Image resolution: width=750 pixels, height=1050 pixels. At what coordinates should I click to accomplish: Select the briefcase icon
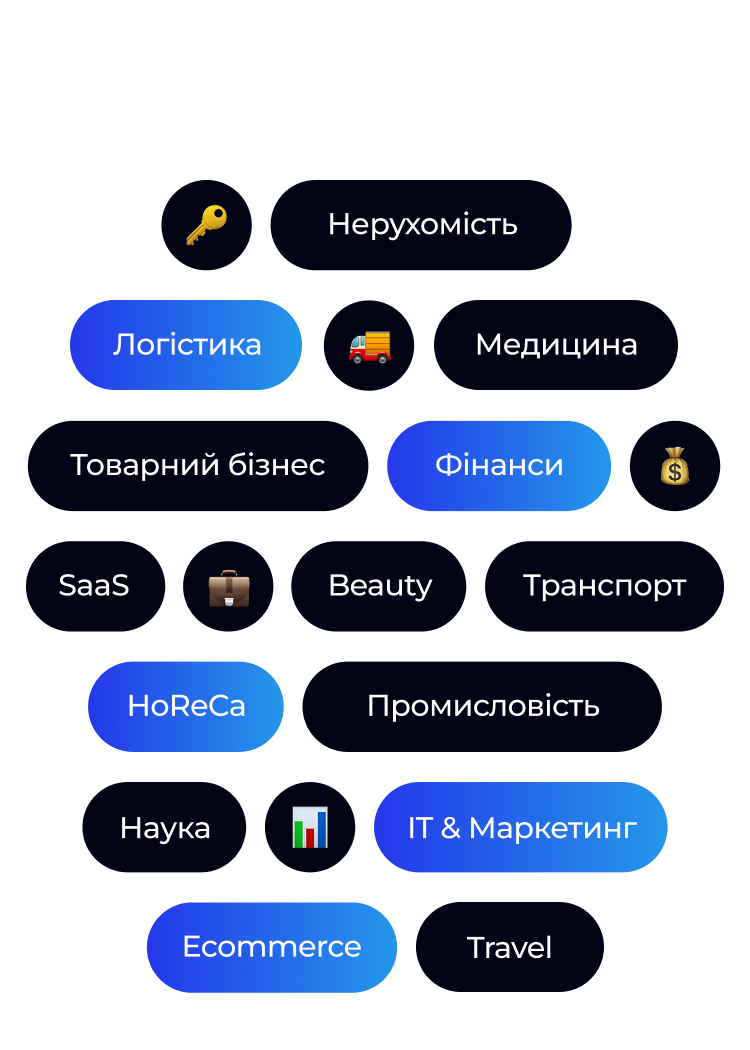tap(229, 586)
